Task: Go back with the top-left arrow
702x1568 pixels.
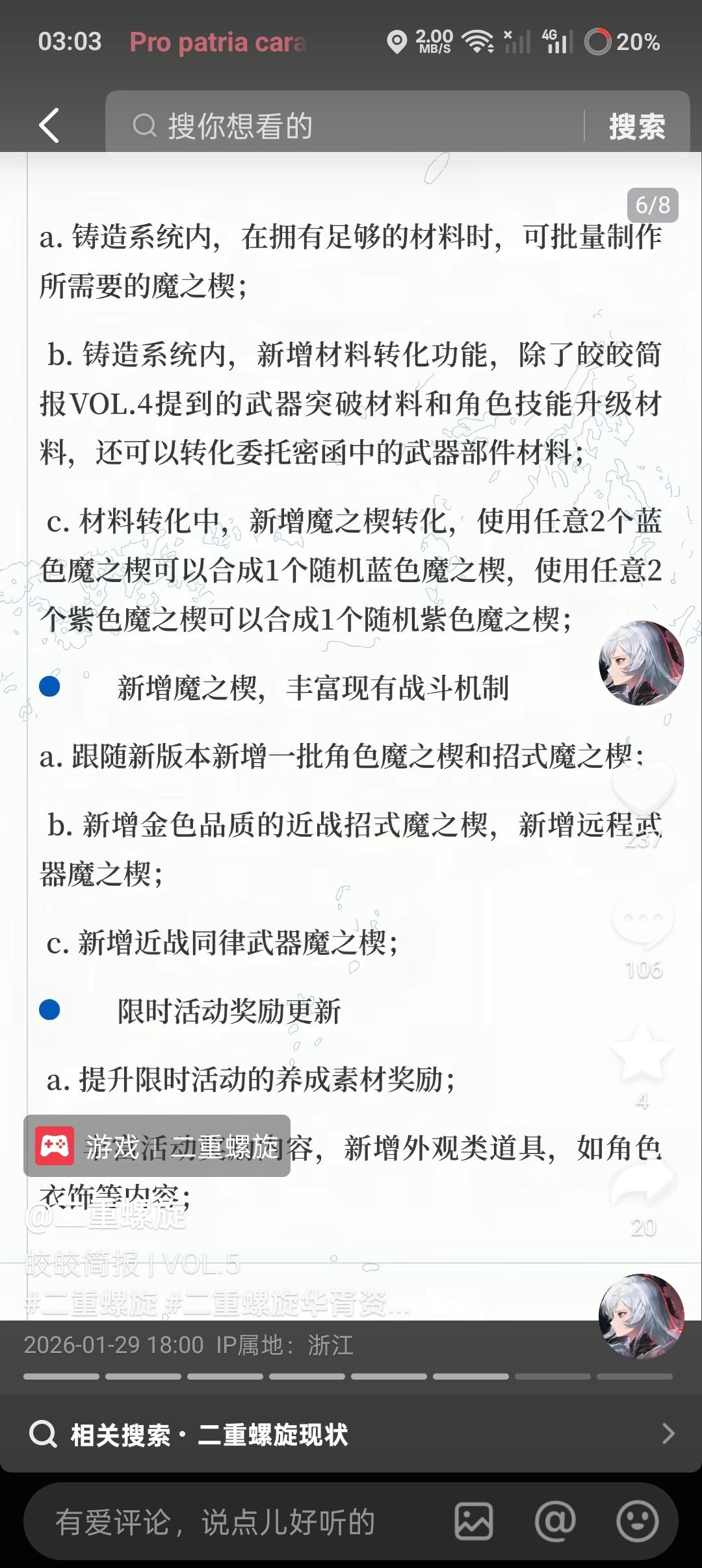Action: tap(49, 125)
